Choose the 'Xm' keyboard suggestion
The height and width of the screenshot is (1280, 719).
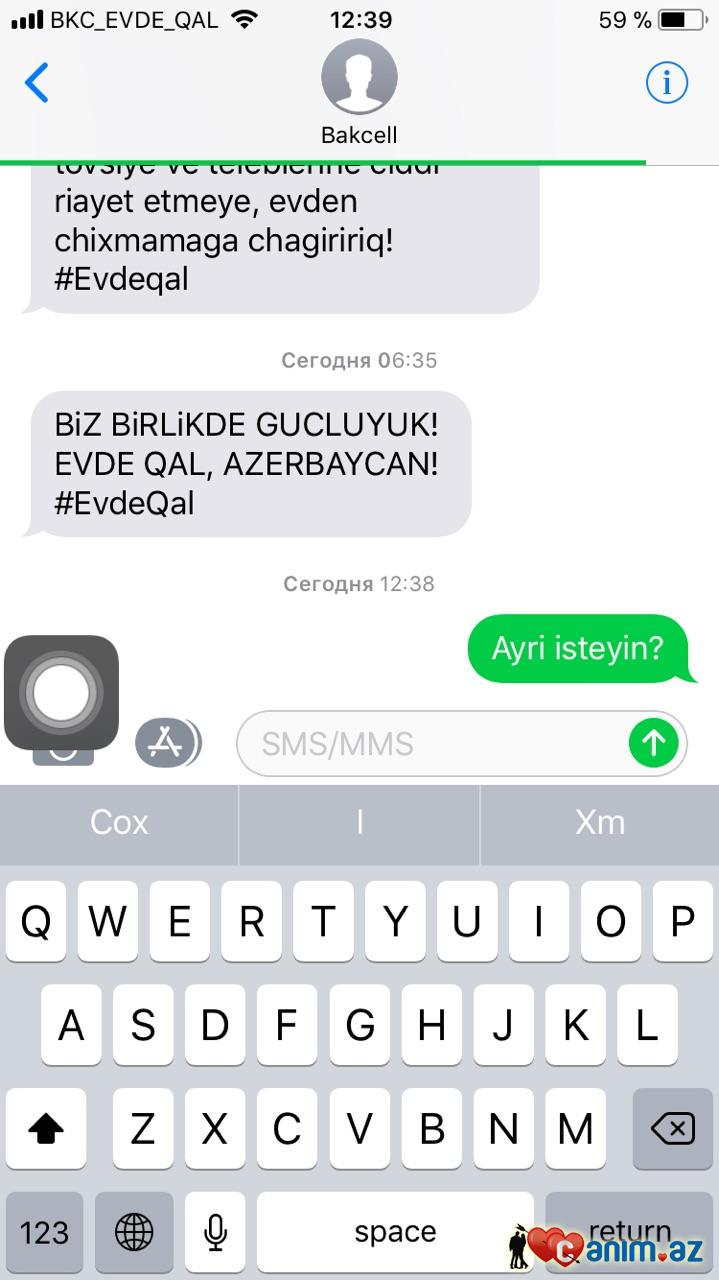tap(600, 822)
